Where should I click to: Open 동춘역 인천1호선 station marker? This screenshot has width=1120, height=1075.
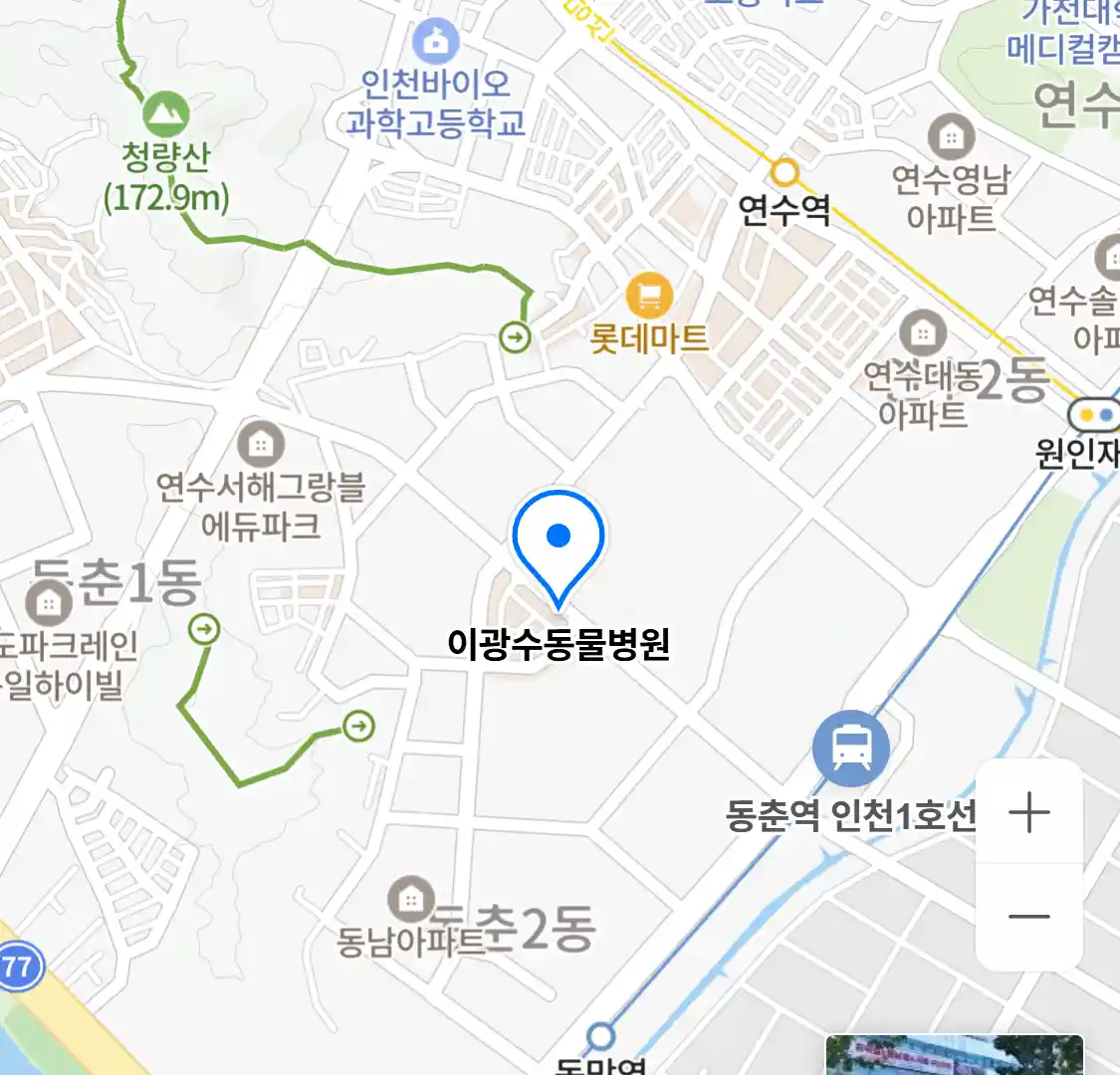pyautogui.click(x=850, y=749)
